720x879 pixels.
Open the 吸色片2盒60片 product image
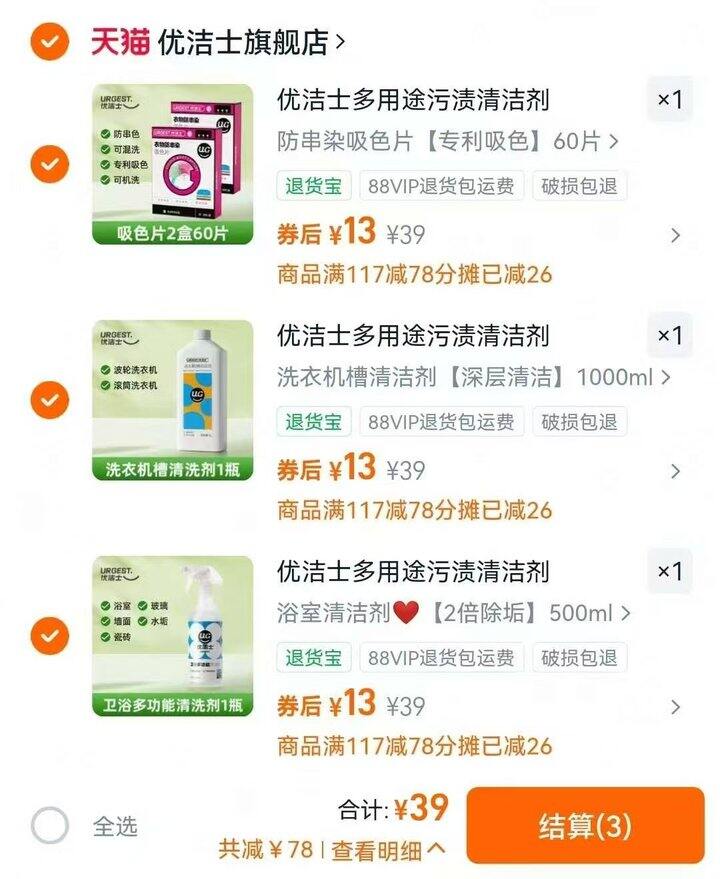pyautogui.click(x=173, y=163)
